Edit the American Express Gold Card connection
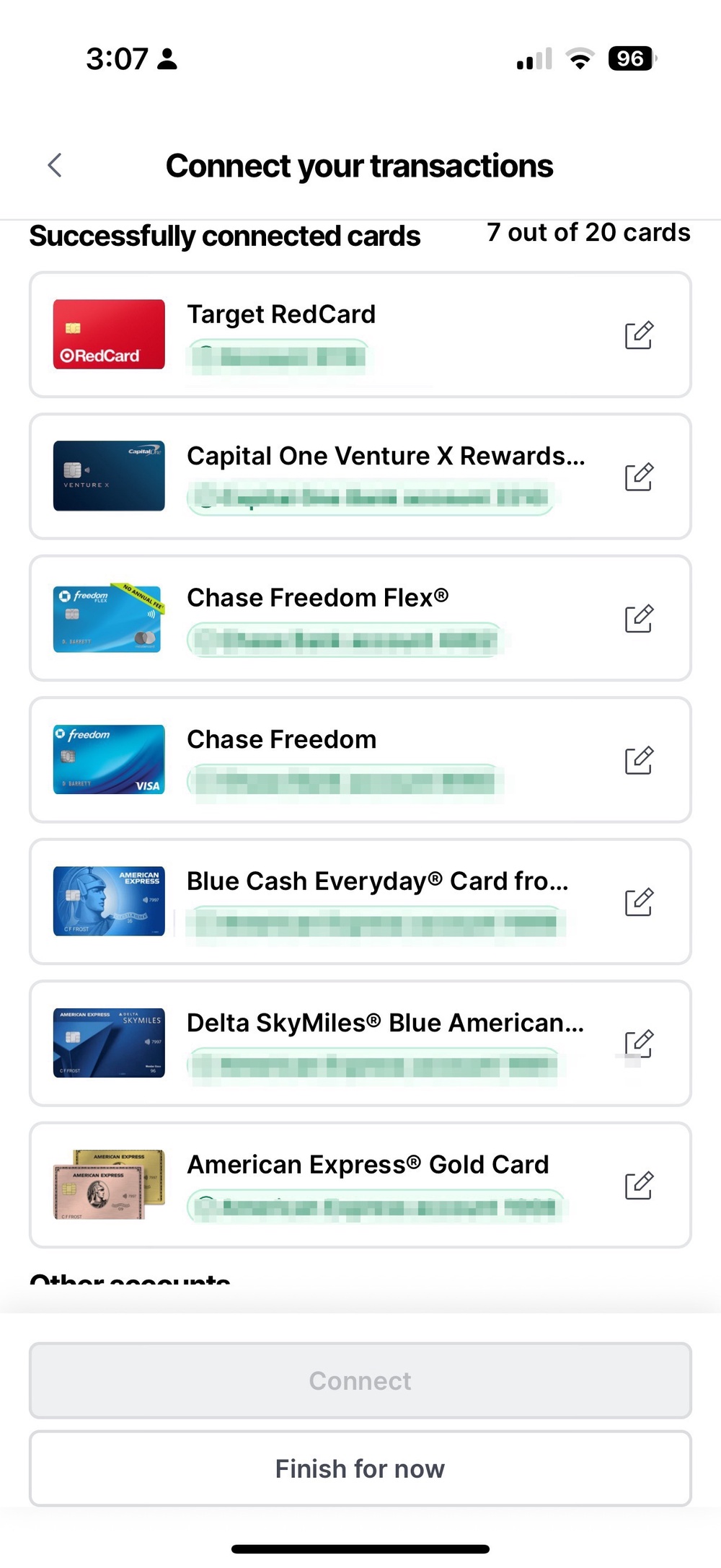The image size is (721, 1568). [638, 1185]
